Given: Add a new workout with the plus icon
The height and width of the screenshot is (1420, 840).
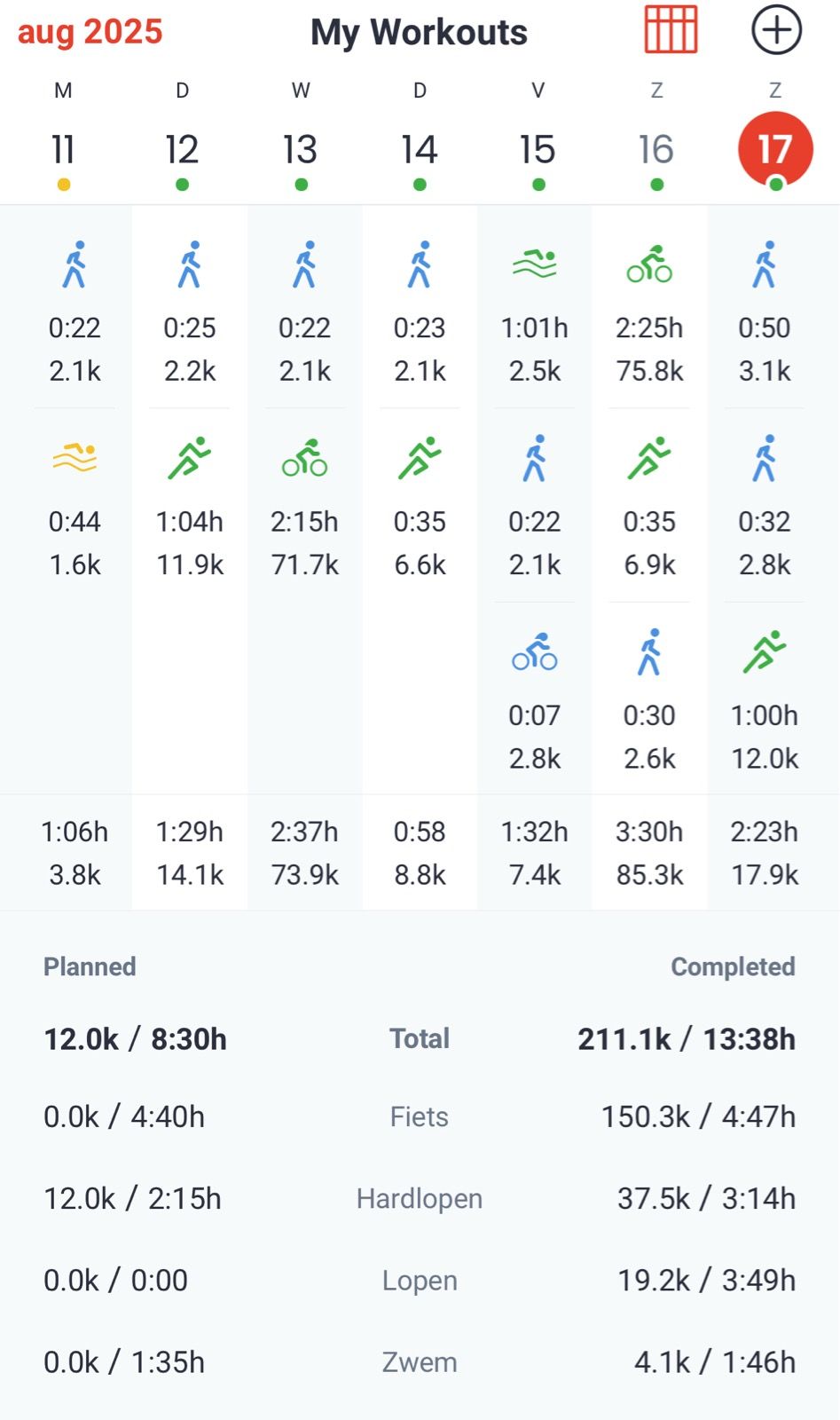Looking at the screenshot, I should [x=776, y=29].
